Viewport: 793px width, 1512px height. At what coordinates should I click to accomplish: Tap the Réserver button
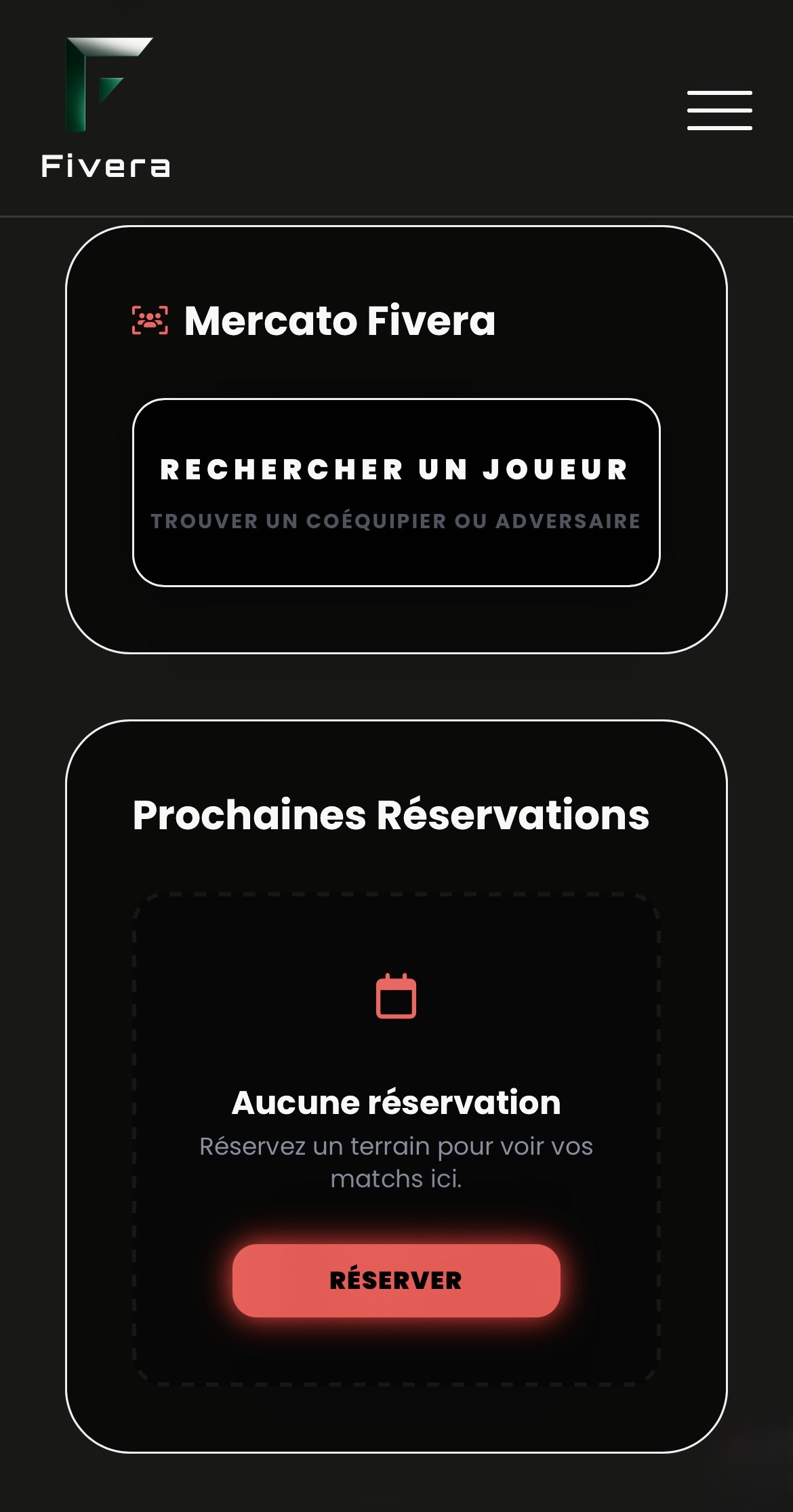(396, 1280)
